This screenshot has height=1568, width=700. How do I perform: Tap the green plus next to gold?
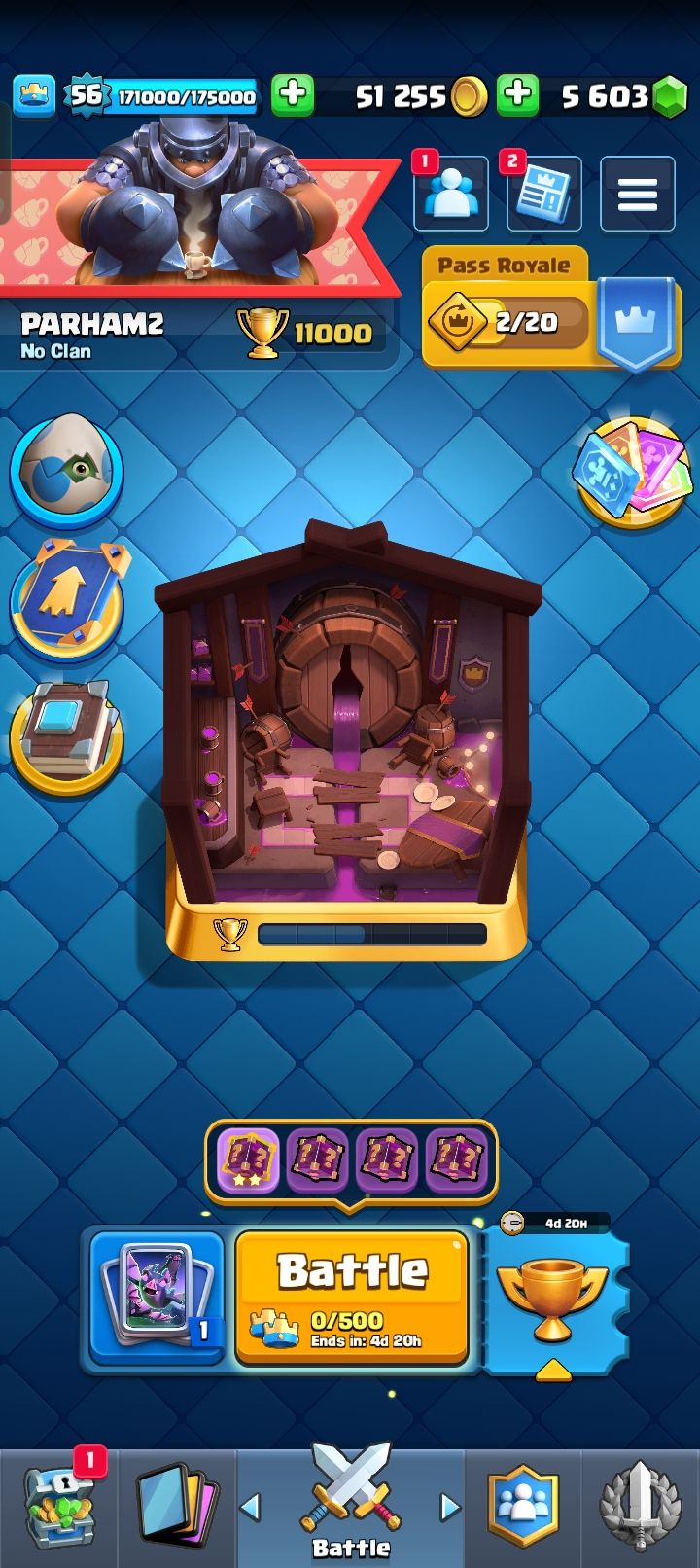click(x=518, y=95)
